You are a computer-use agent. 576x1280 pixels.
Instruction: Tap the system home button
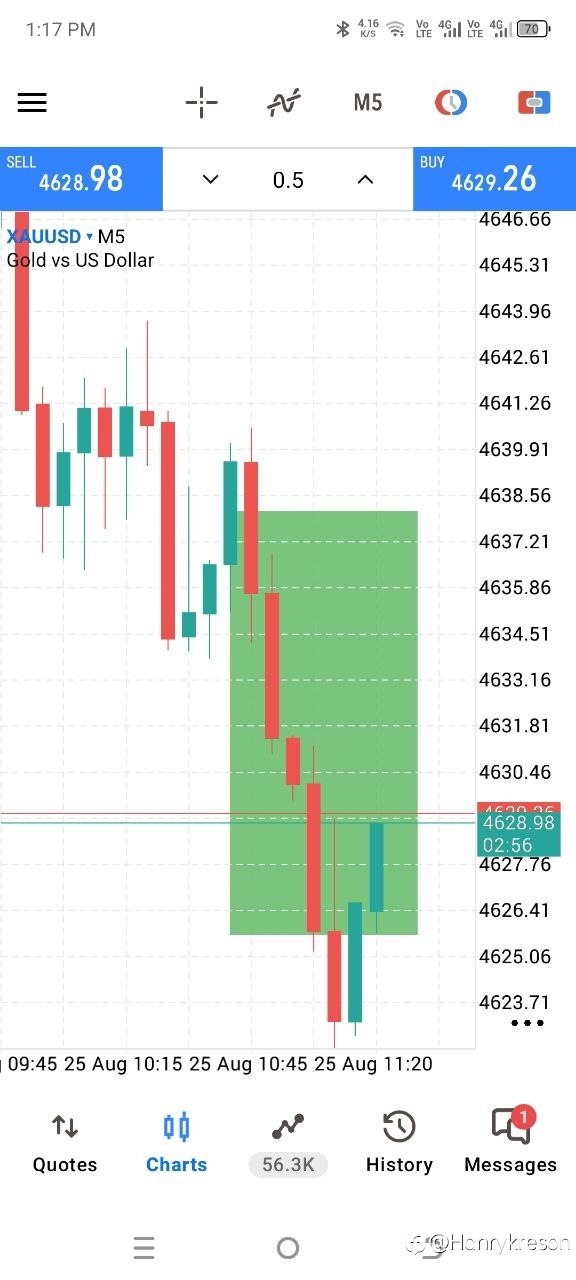(x=288, y=1247)
